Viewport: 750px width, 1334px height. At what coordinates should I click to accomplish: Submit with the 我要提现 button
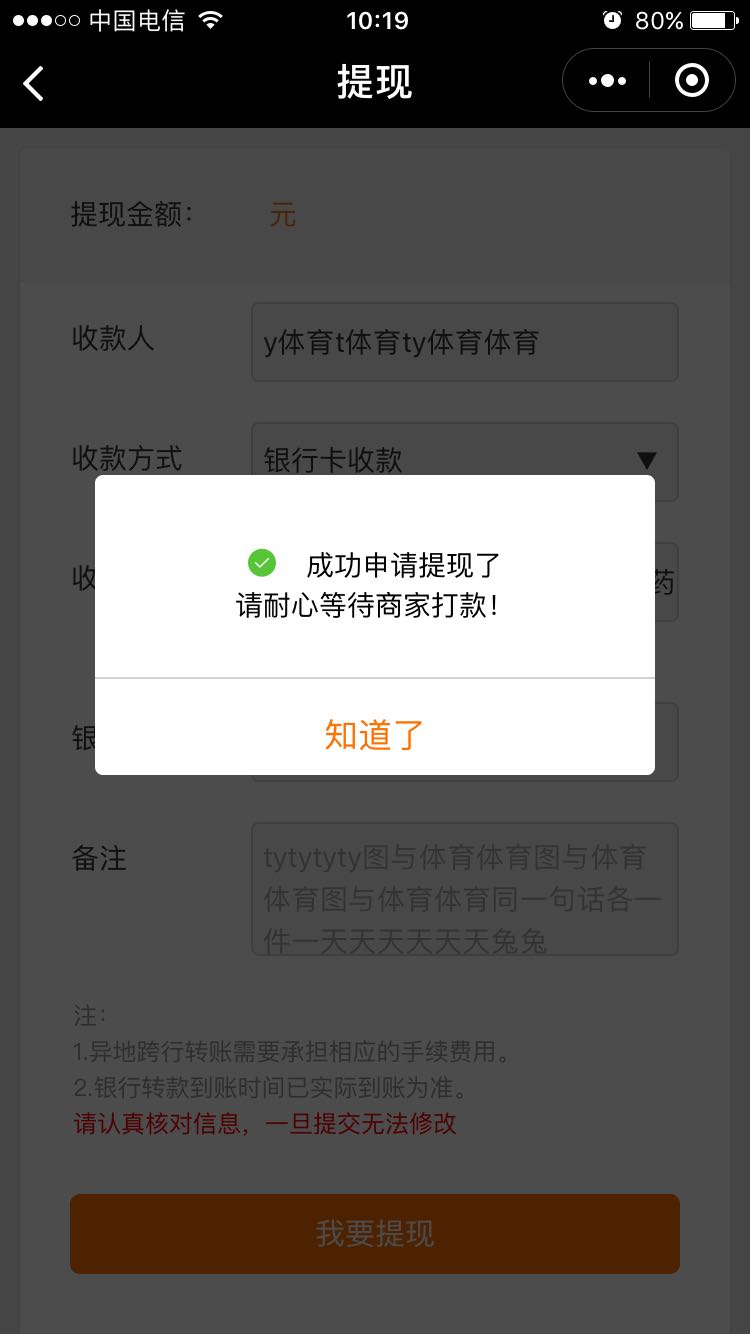374,1233
